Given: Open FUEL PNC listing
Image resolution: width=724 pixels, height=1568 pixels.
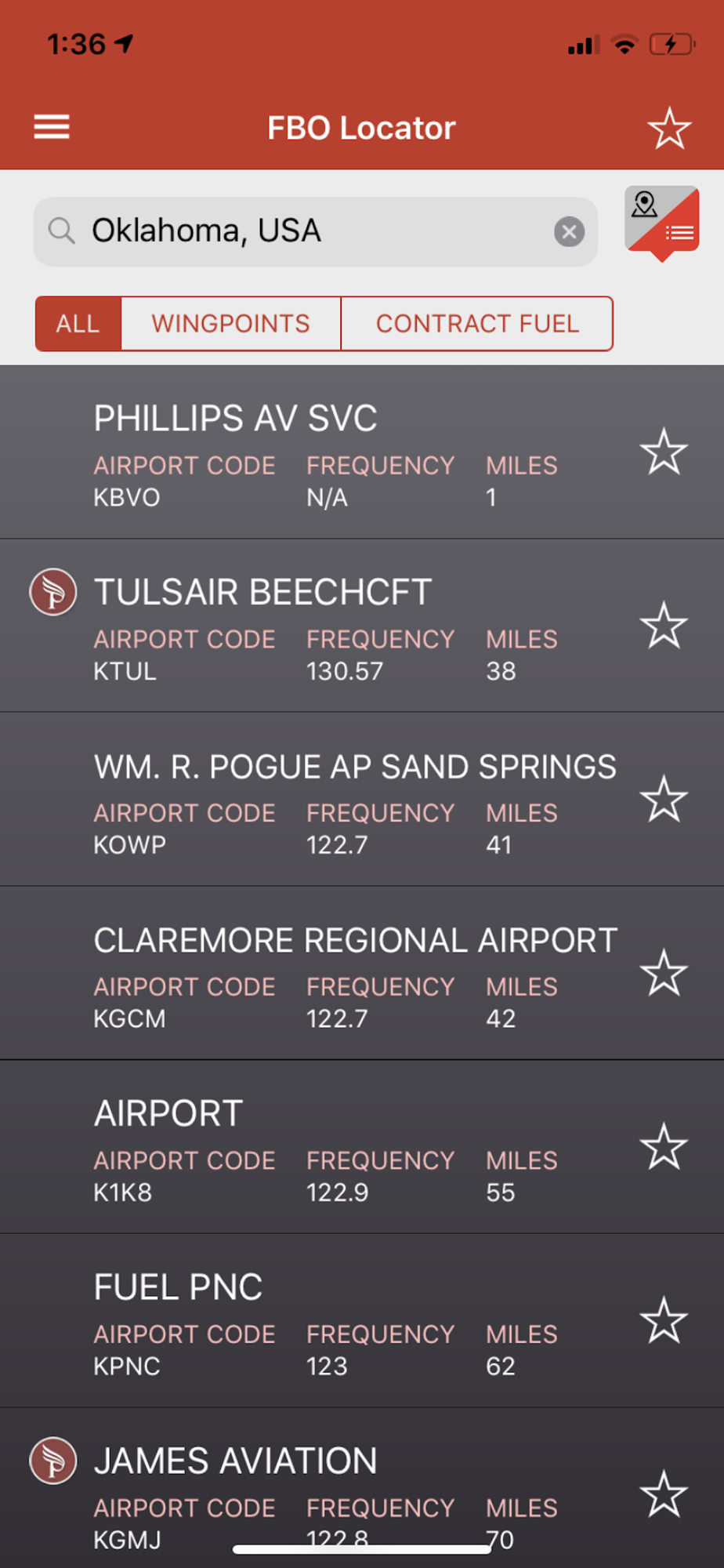Looking at the screenshot, I should pyautogui.click(x=362, y=1320).
